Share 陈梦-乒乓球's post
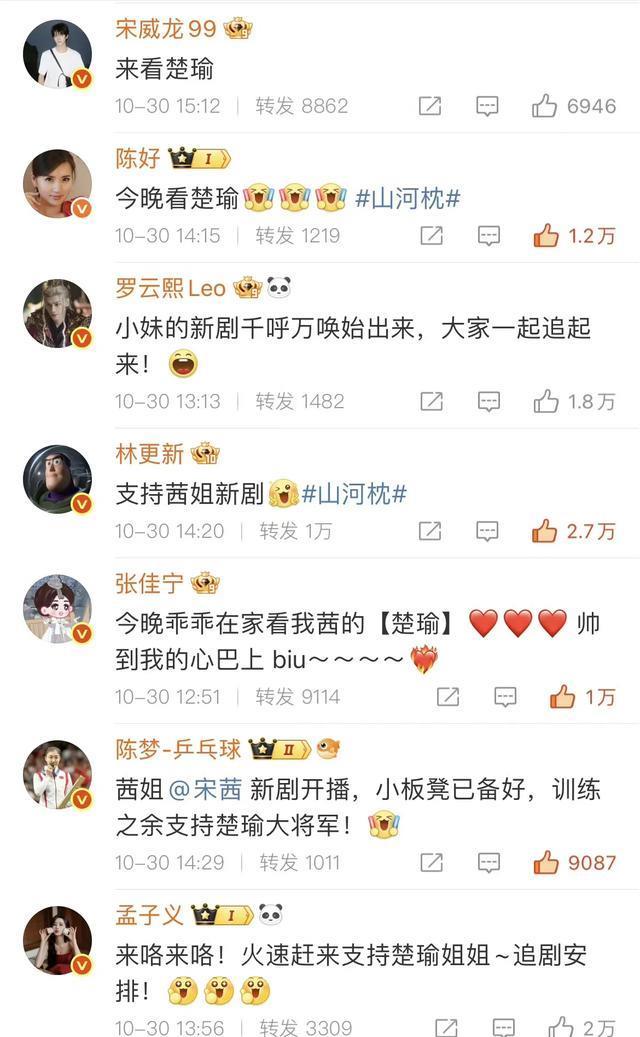The image size is (640, 1037). pyautogui.click(x=431, y=861)
